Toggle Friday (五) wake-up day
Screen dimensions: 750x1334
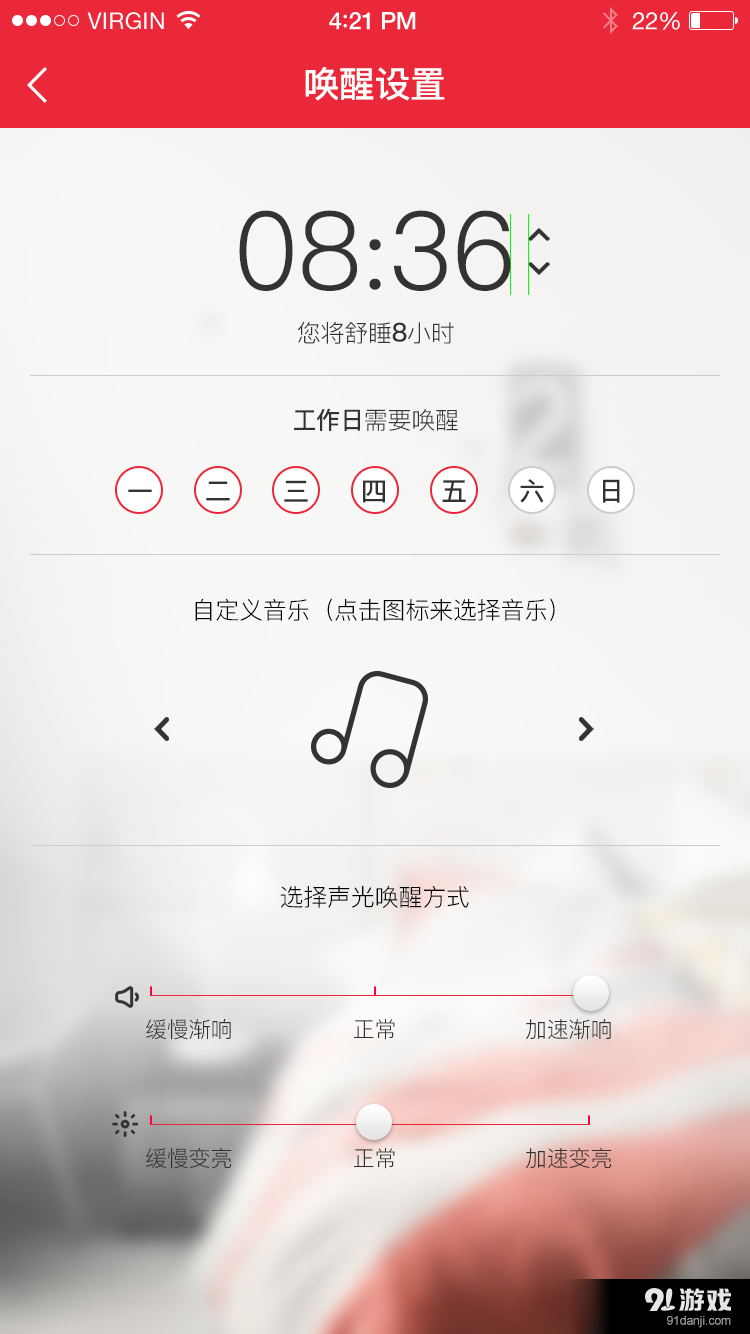pos(454,491)
